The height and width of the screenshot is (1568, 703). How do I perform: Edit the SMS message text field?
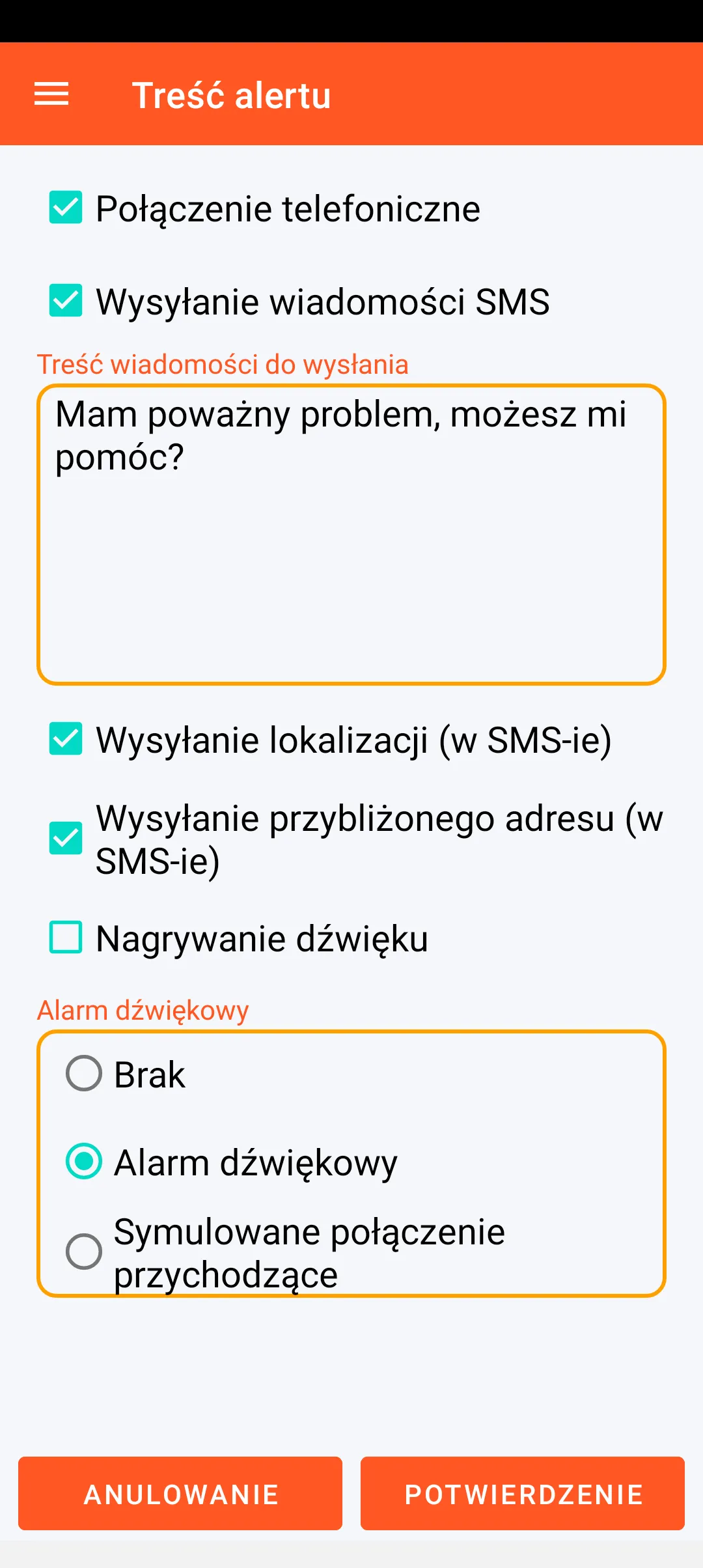tap(351, 534)
